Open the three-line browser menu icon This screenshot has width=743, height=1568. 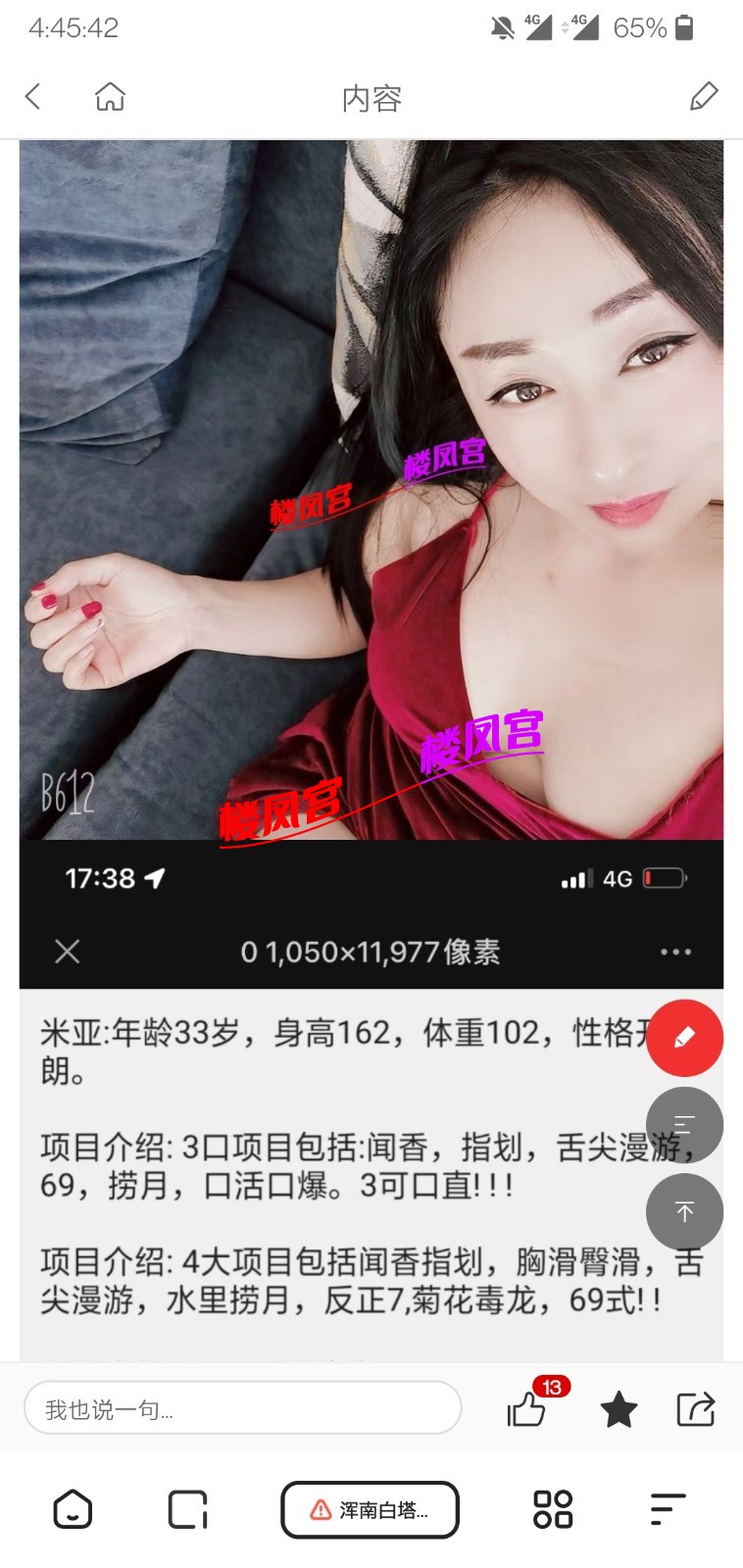(x=668, y=1509)
